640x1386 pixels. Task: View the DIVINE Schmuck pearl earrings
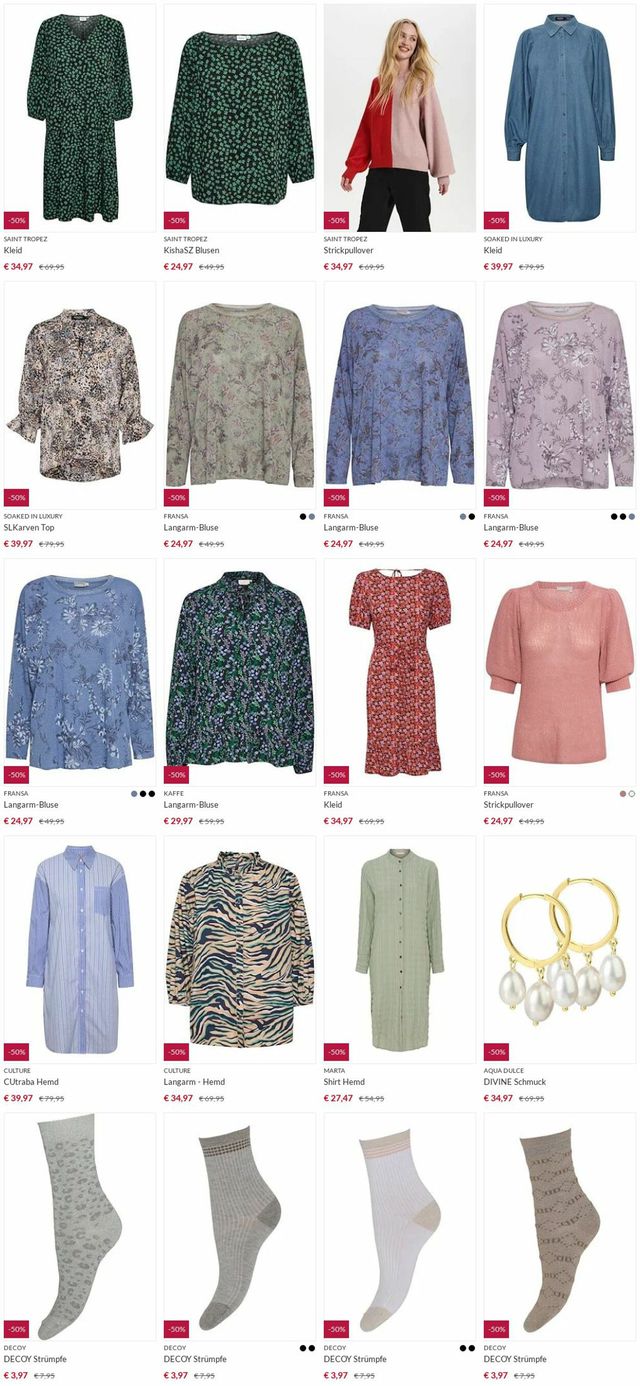tap(560, 949)
